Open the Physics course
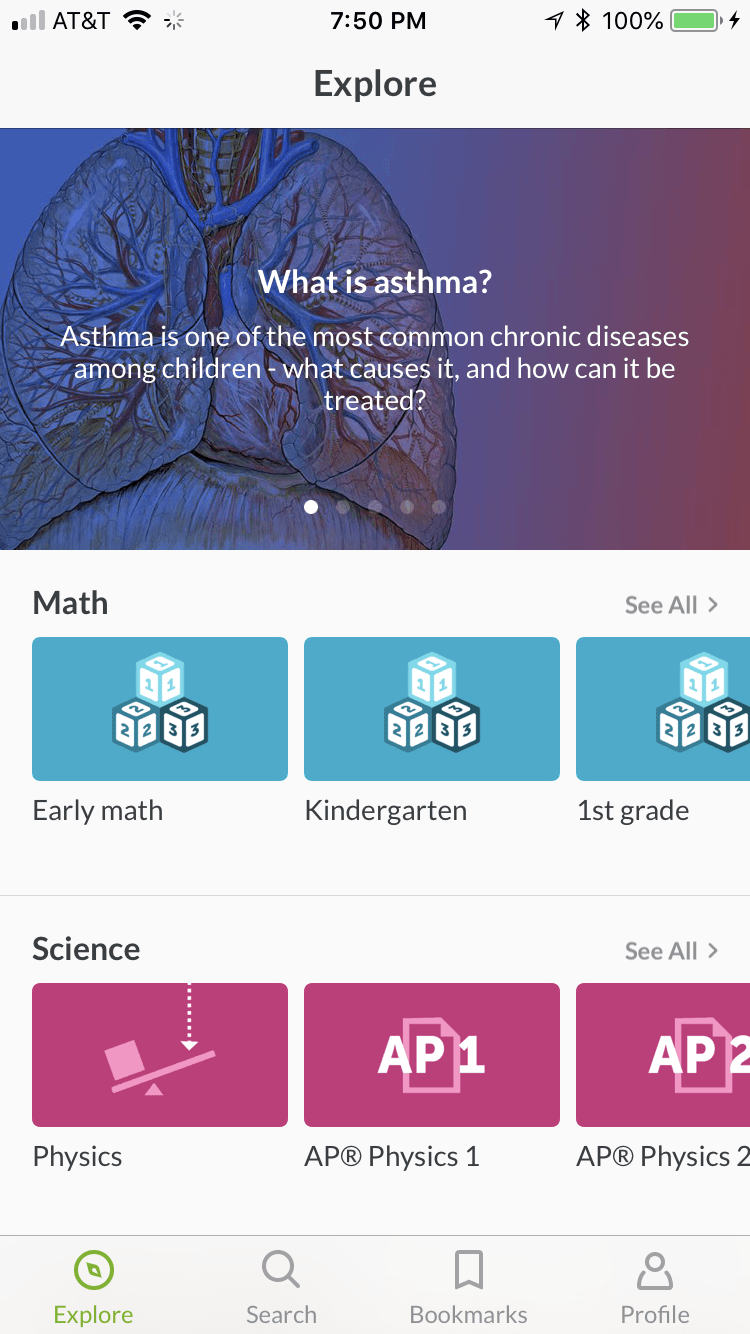 [x=160, y=1055]
